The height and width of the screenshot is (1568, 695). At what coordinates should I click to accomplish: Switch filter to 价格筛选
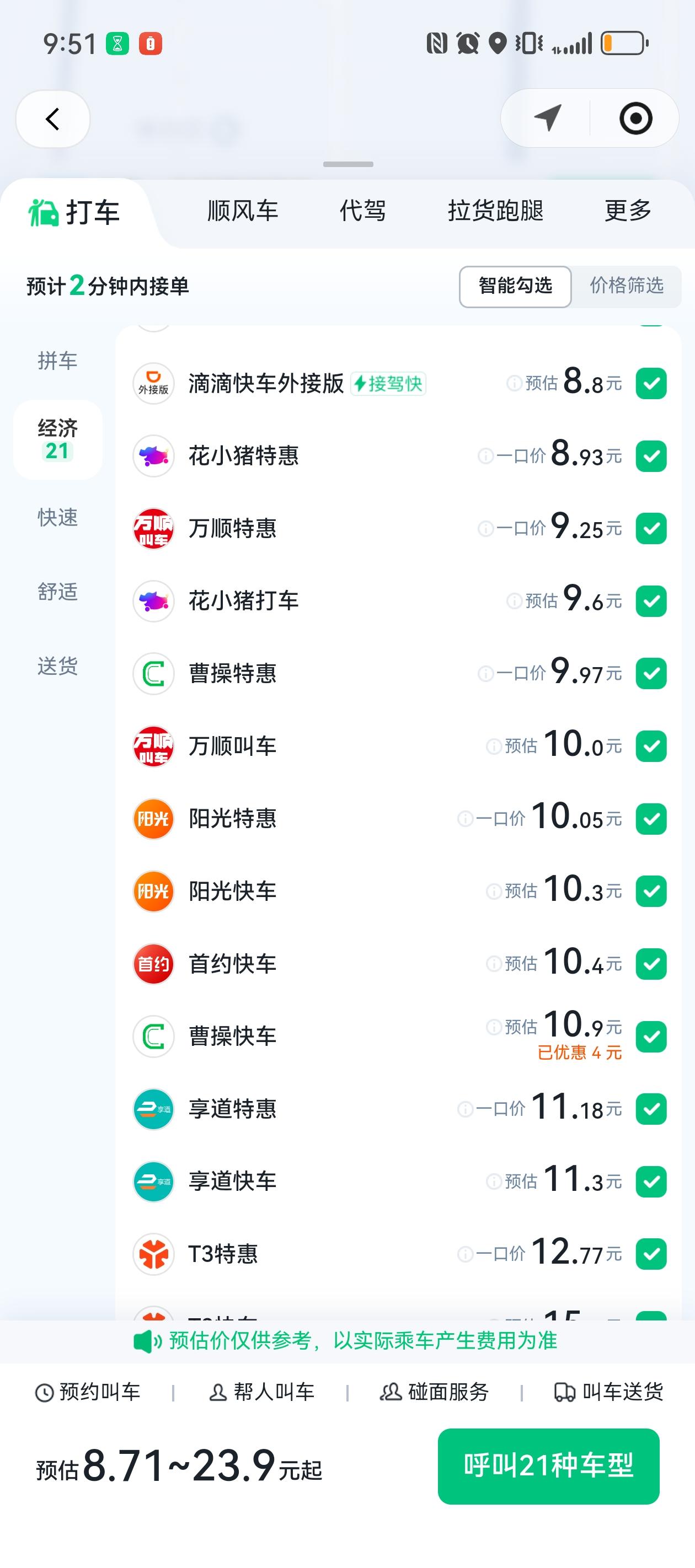[626, 287]
